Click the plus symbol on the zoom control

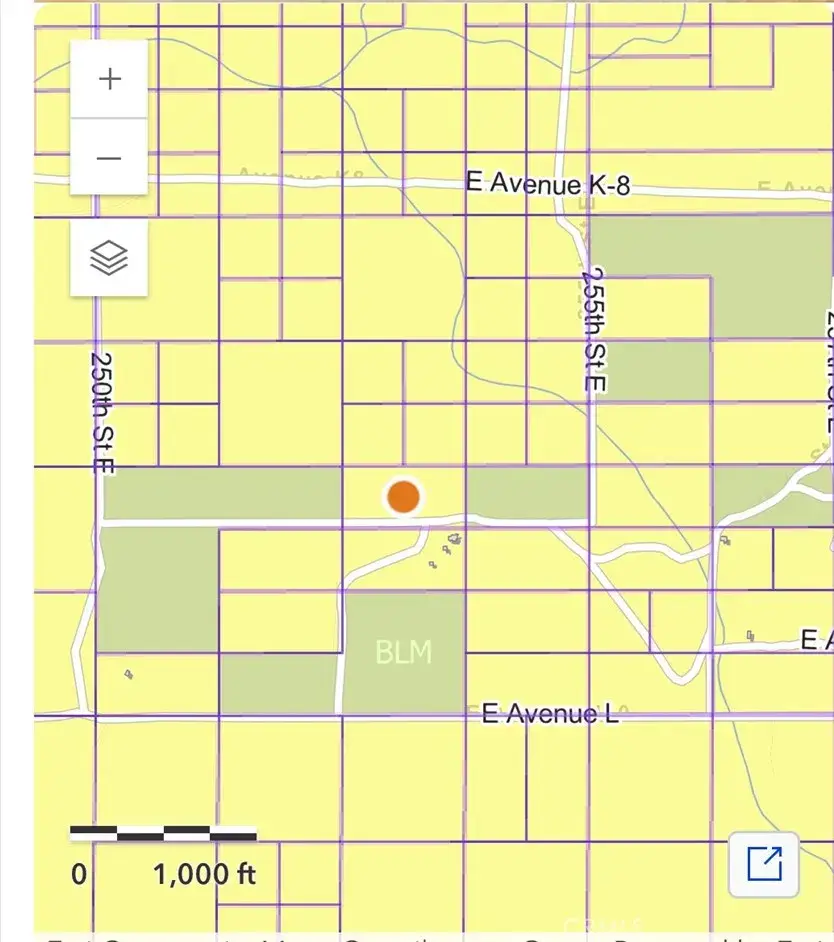tap(108, 78)
